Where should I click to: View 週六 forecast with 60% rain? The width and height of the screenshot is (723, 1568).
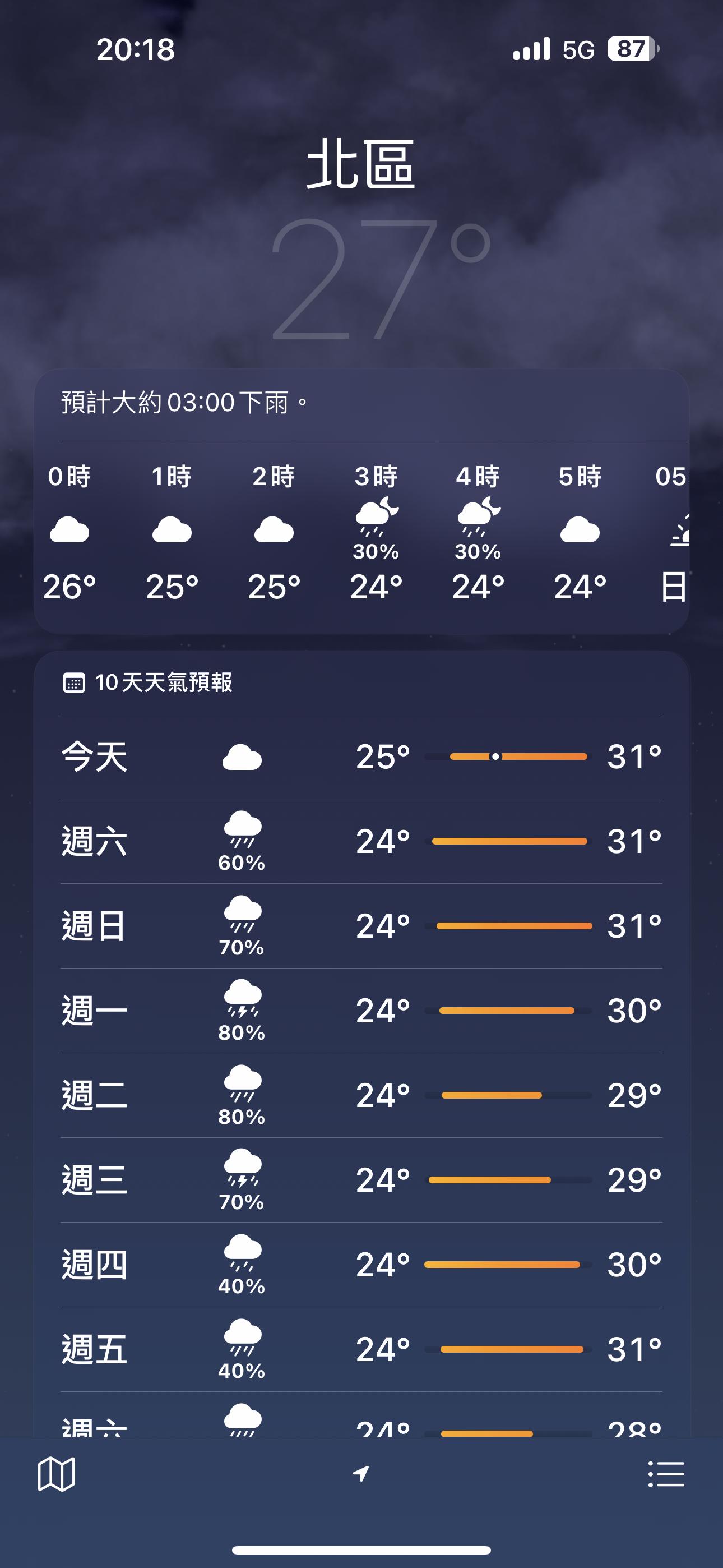361,841
